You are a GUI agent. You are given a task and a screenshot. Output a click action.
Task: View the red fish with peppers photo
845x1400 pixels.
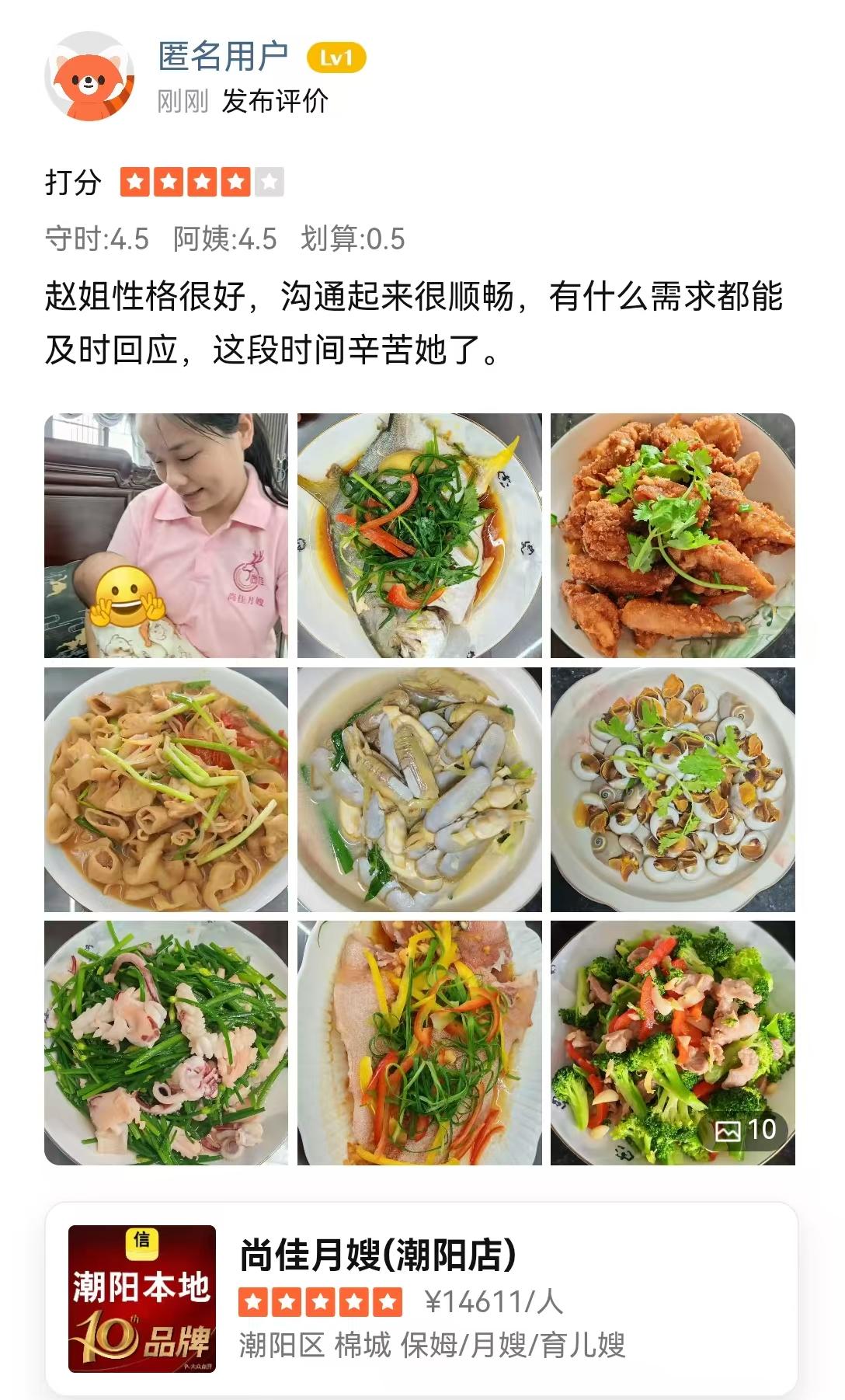click(419, 1043)
